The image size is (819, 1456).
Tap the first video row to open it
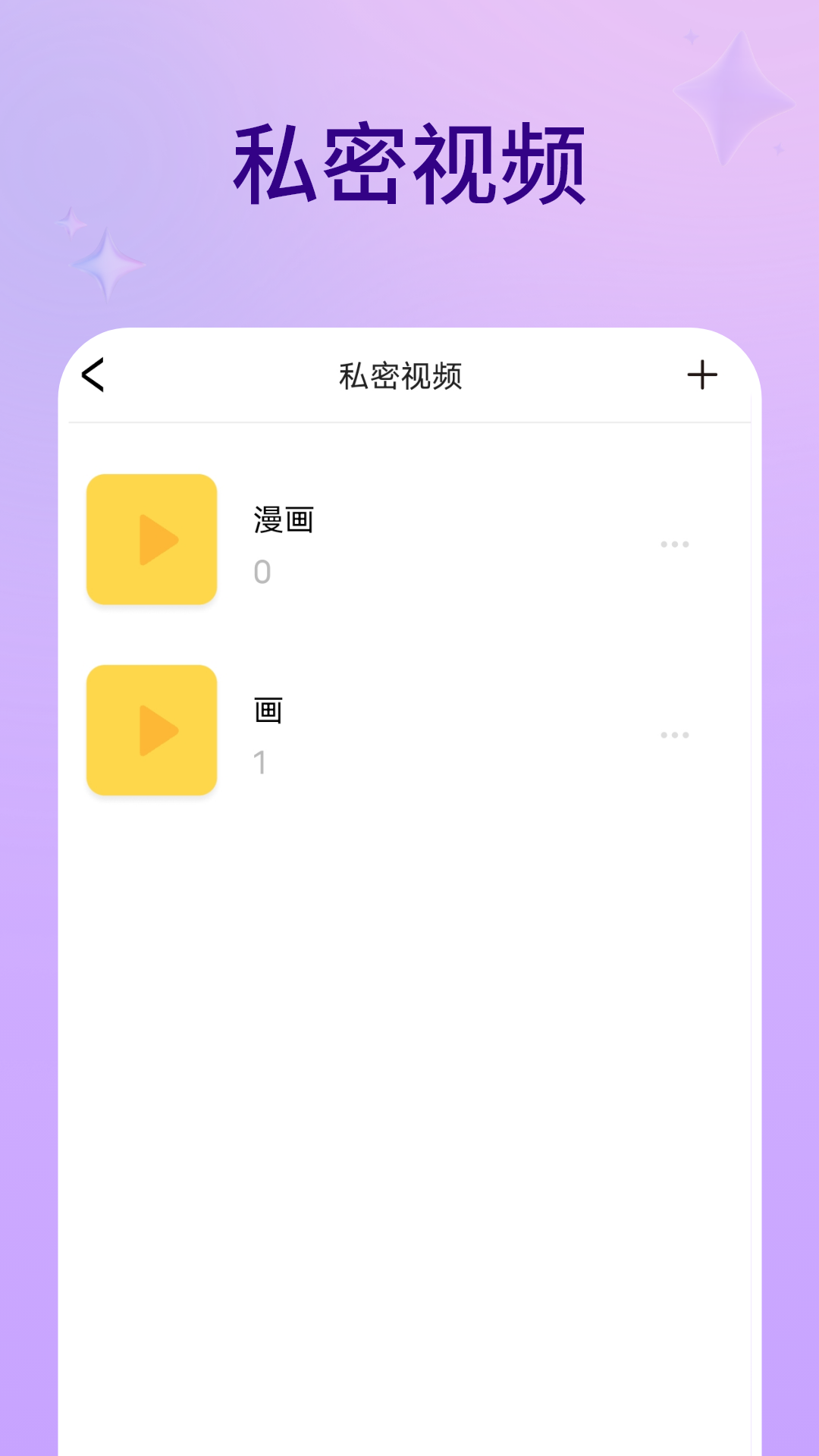[x=409, y=540]
